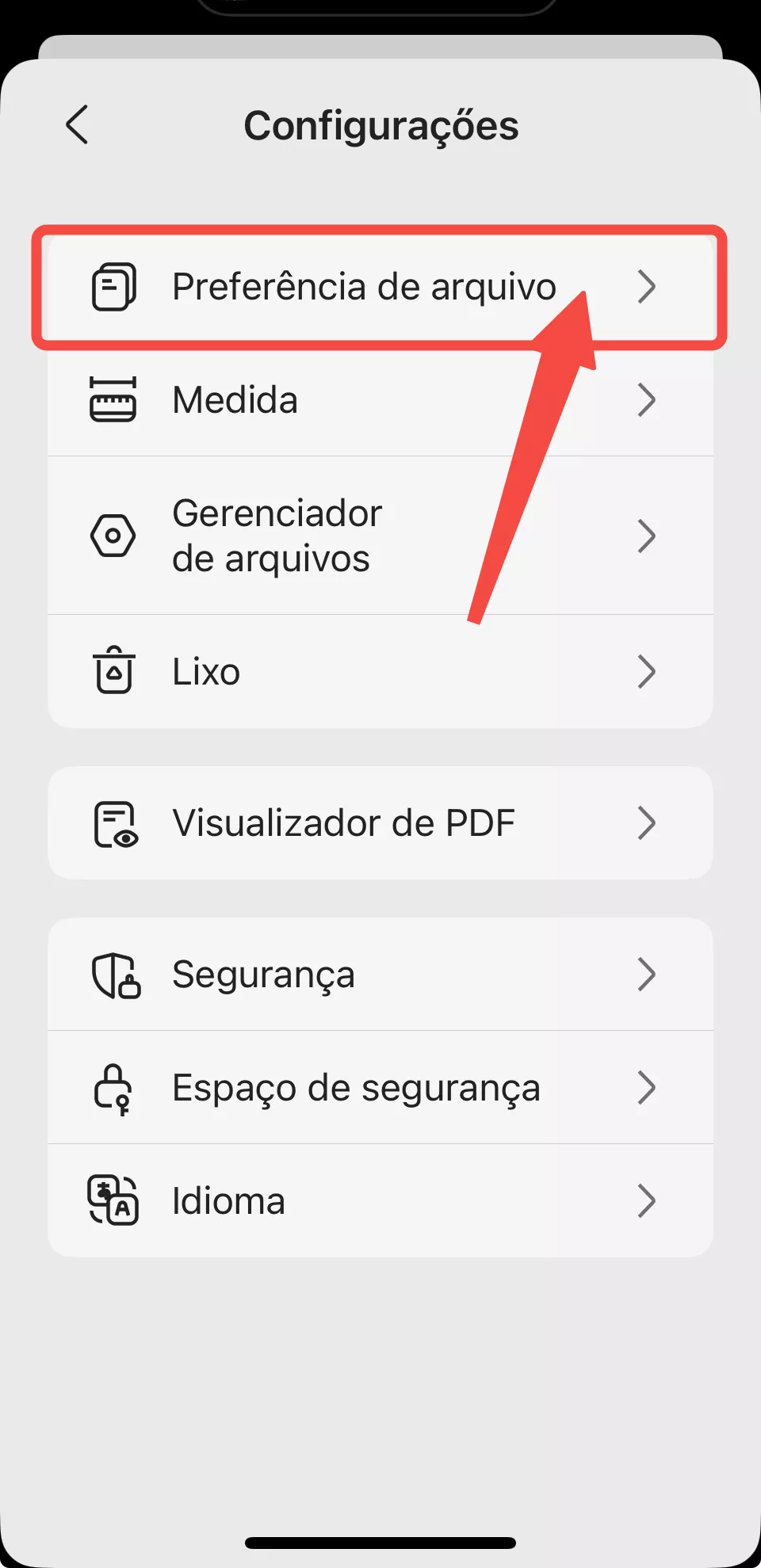Expand the Lixo row chevron
Image resolution: width=761 pixels, height=1568 pixels.
[648, 671]
